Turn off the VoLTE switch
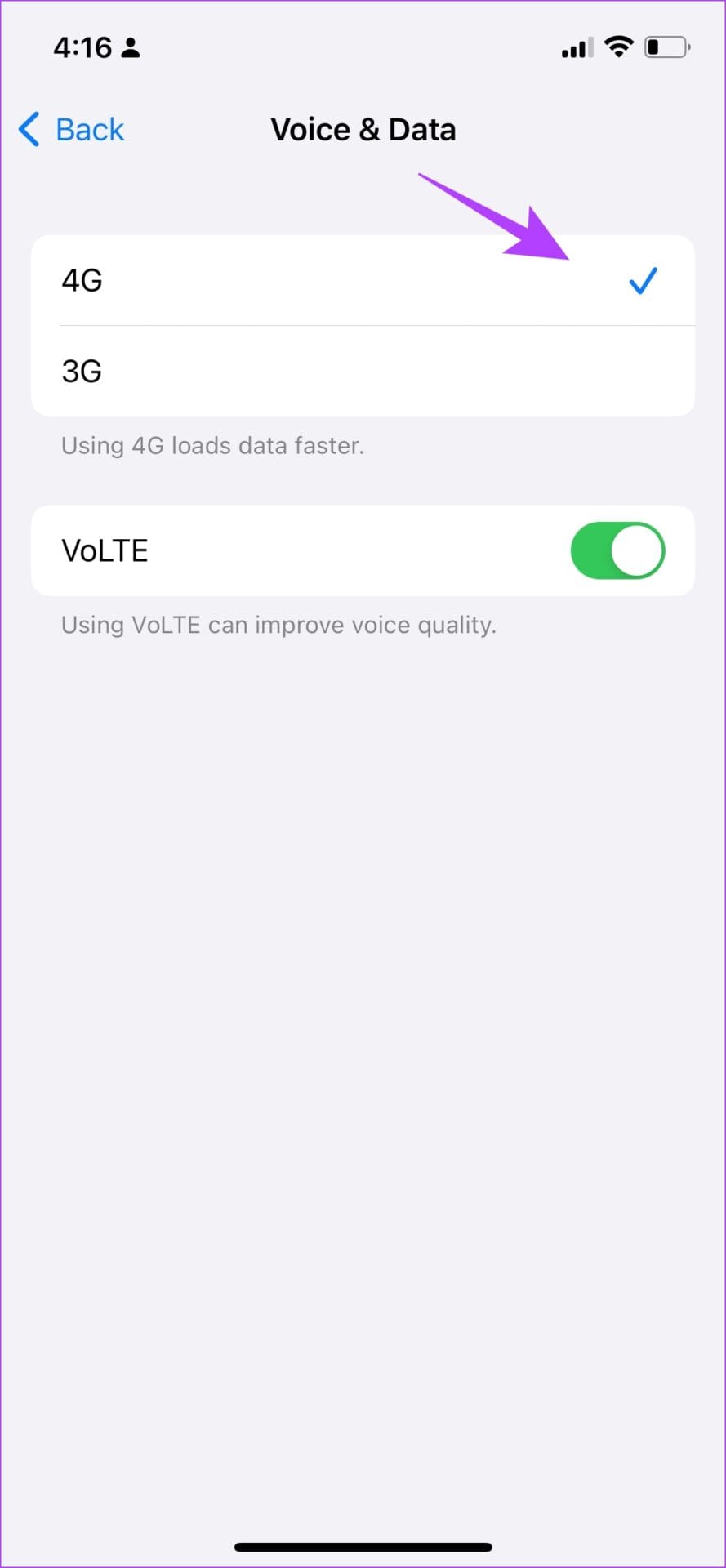Image resolution: width=726 pixels, height=1568 pixels. click(617, 551)
